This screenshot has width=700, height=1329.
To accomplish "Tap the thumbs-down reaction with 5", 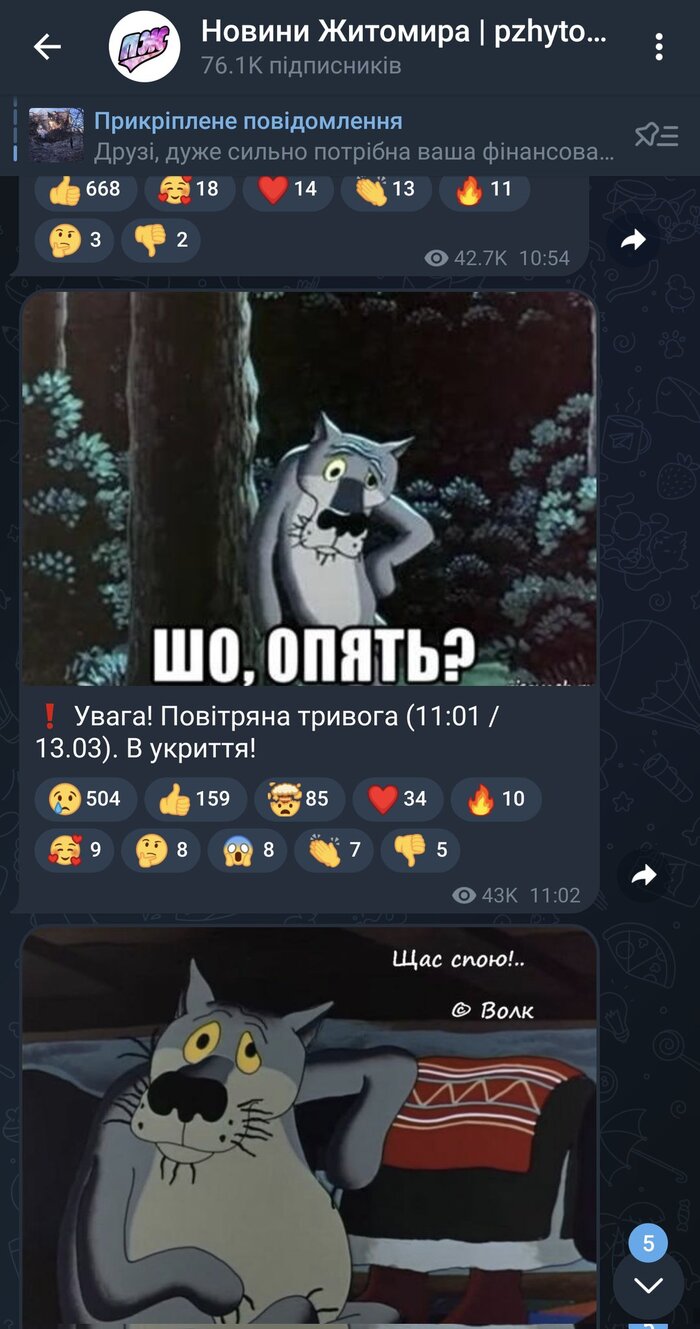I will tap(421, 850).
